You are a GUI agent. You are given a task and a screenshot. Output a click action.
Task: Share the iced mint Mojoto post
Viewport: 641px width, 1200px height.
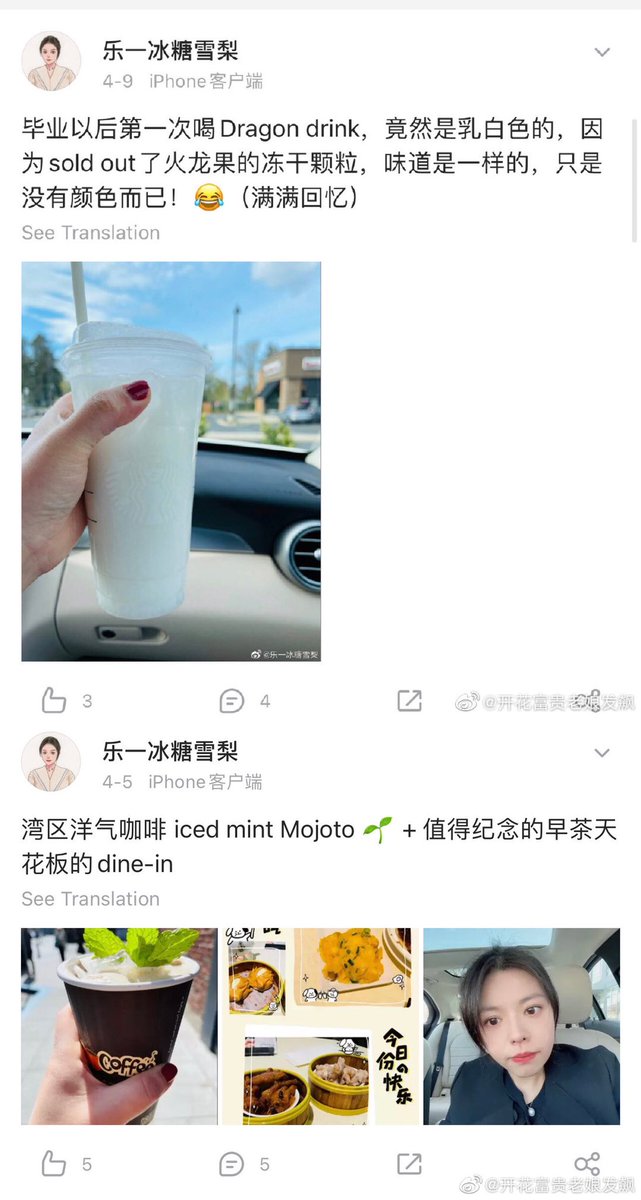point(587,1164)
